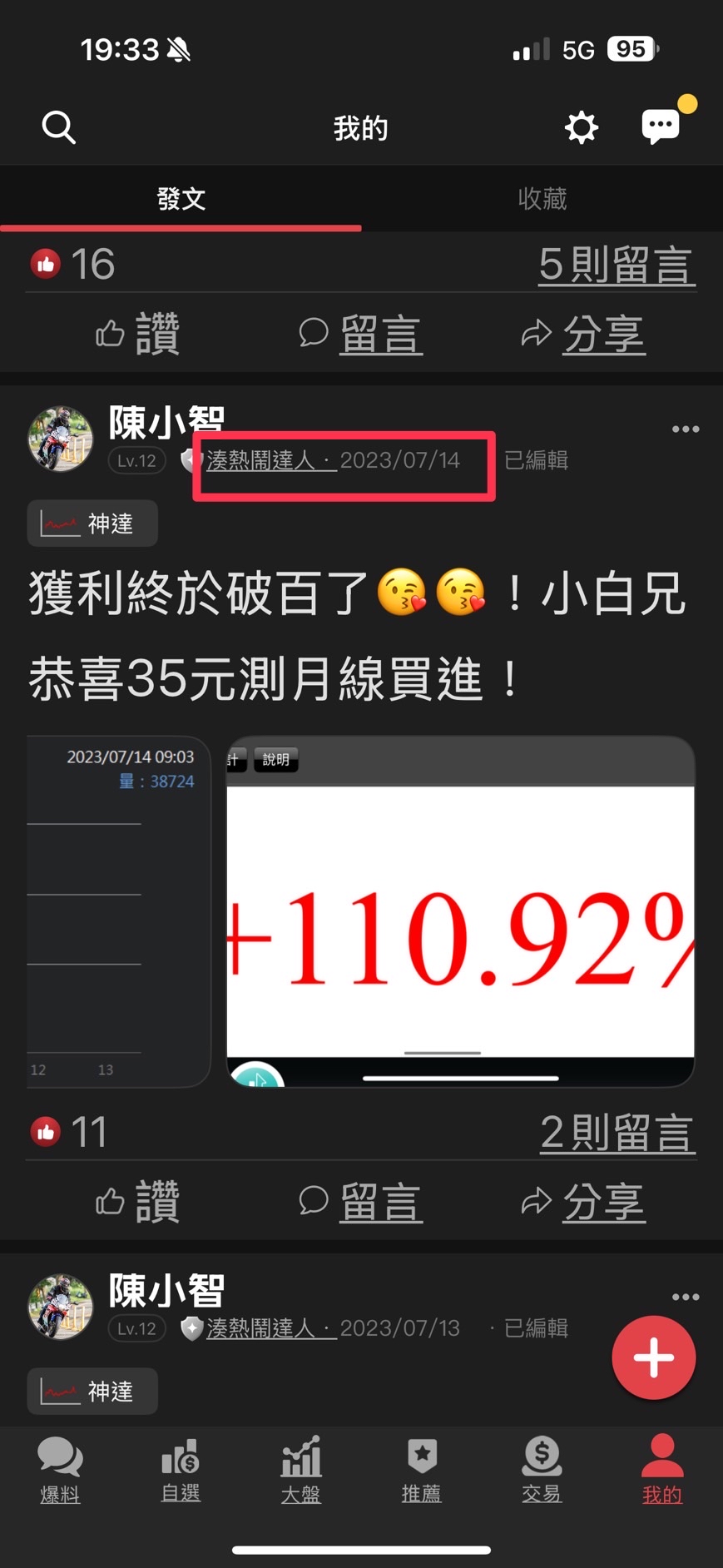Switch to the 自選 tab
Viewport: 723px width, 1568px height.
pos(181,1471)
